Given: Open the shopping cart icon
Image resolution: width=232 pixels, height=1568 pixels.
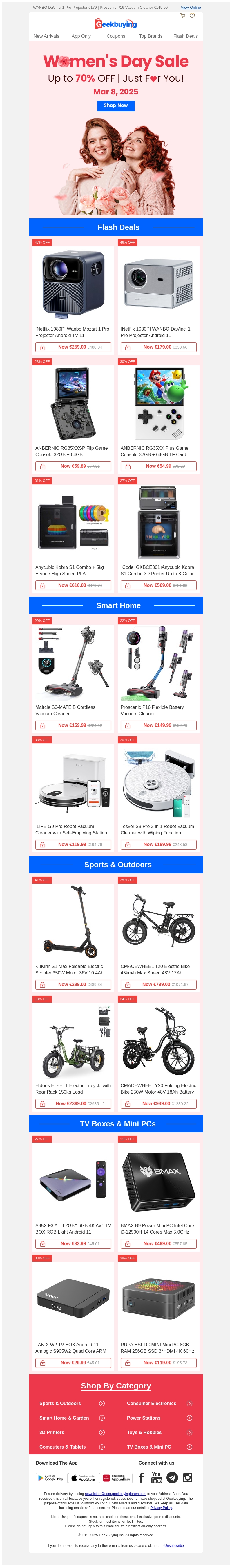Looking at the screenshot, I should [183, 16].
